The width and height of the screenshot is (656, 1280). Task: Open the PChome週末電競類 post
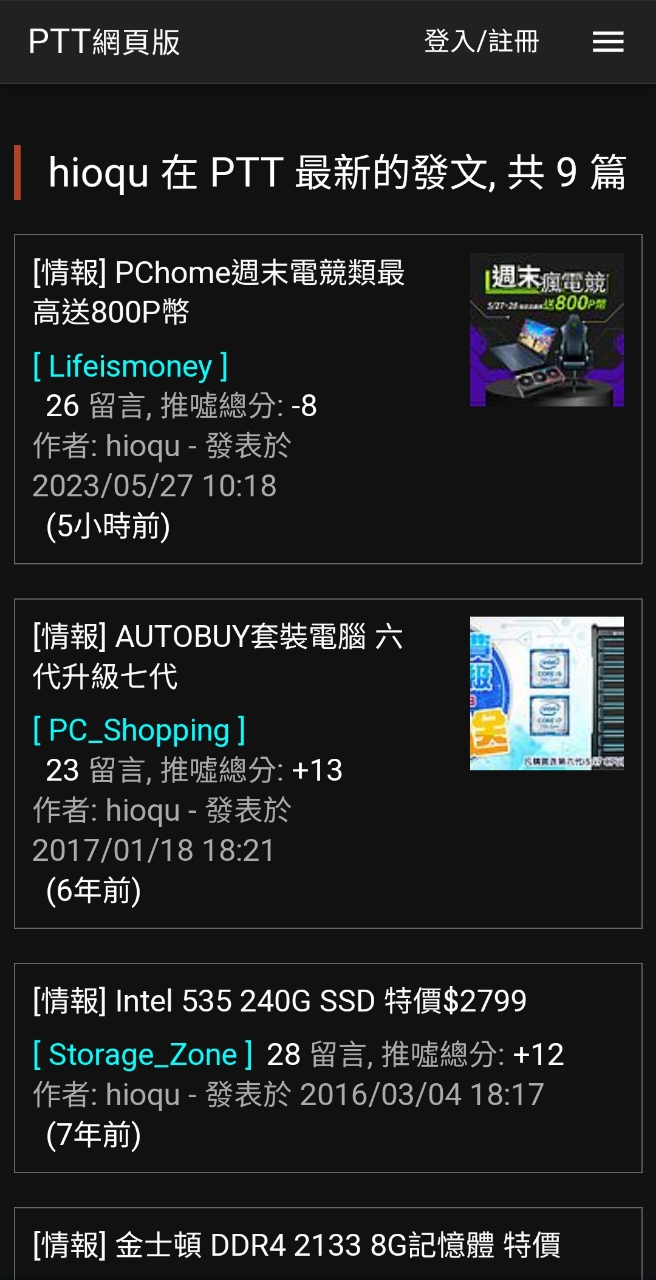(x=219, y=292)
